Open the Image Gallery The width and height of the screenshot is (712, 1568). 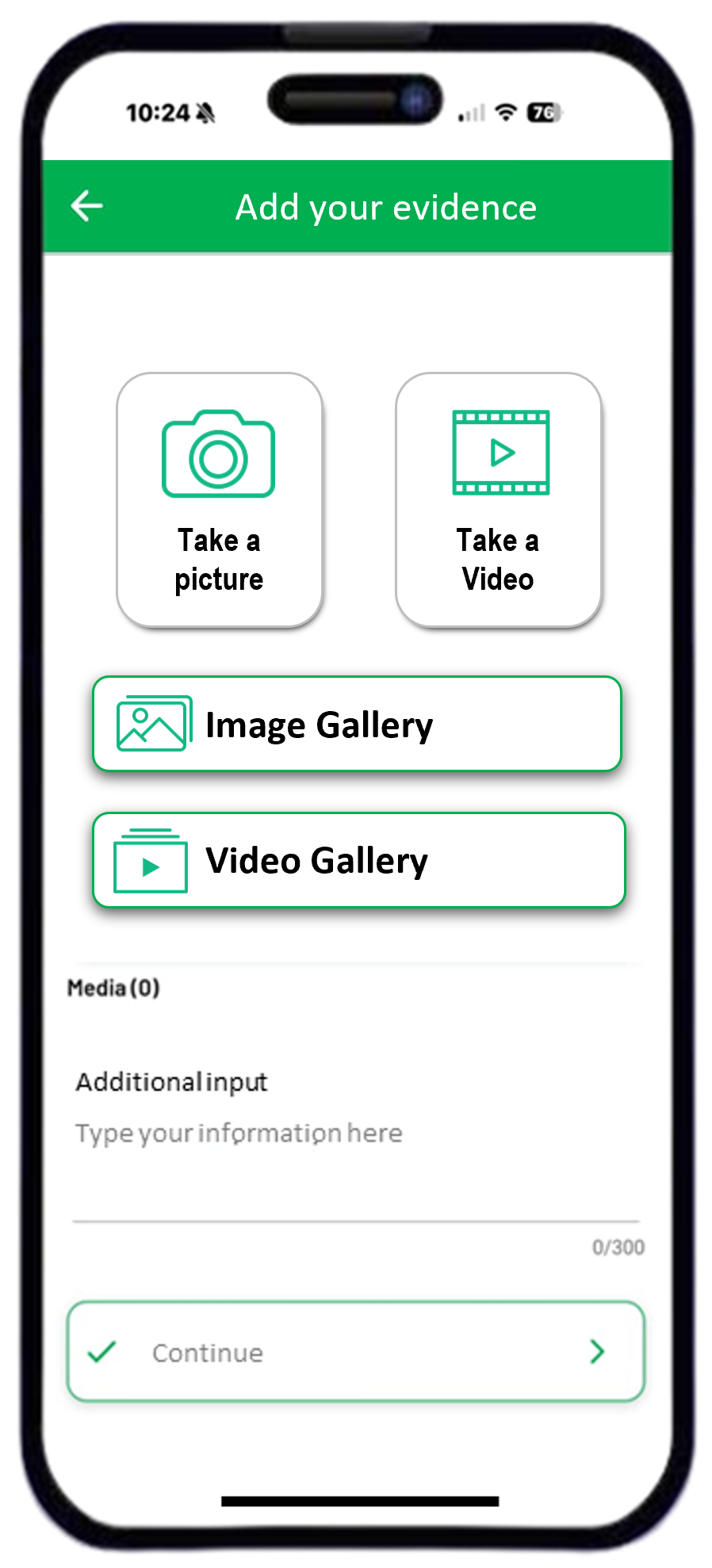[x=357, y=724]
